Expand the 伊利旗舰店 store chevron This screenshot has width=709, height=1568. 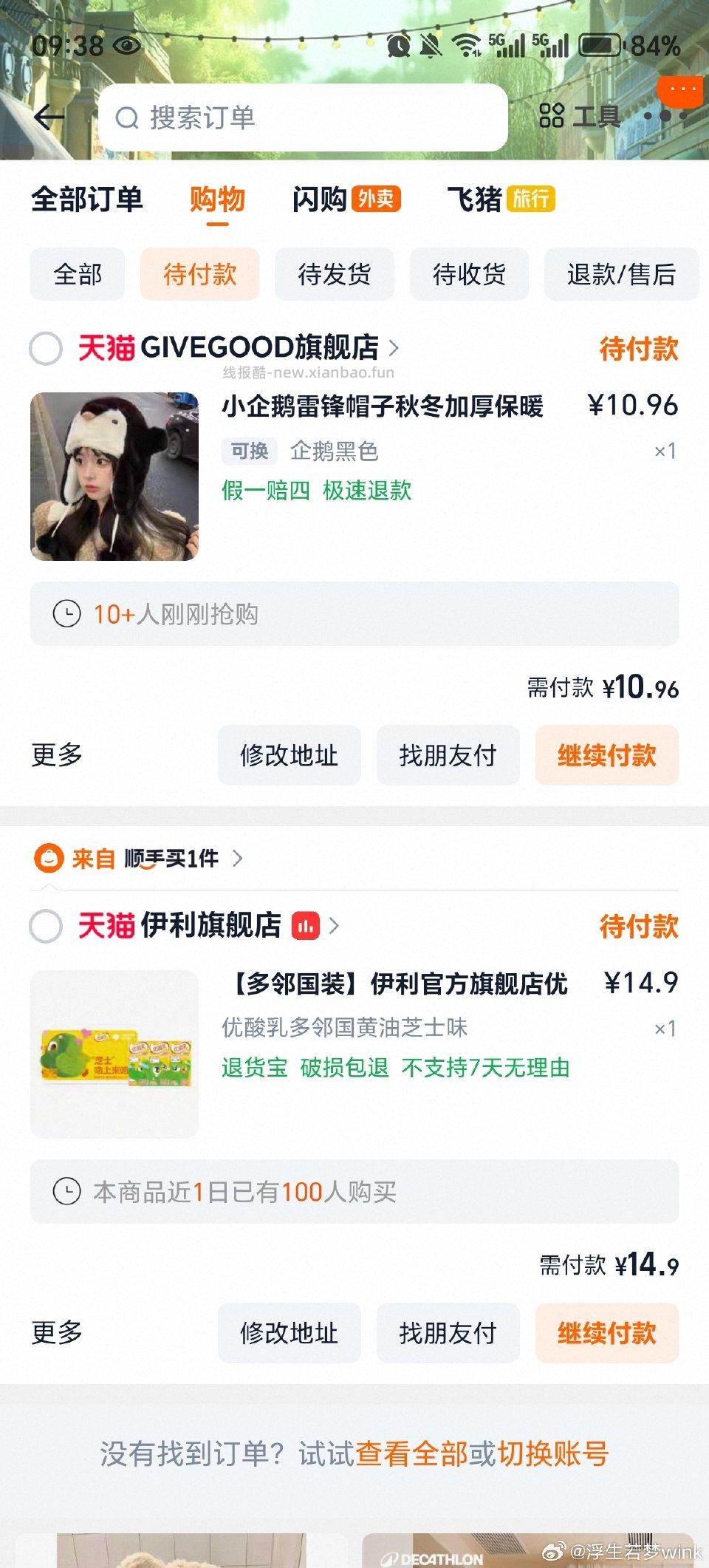[339, 927]
